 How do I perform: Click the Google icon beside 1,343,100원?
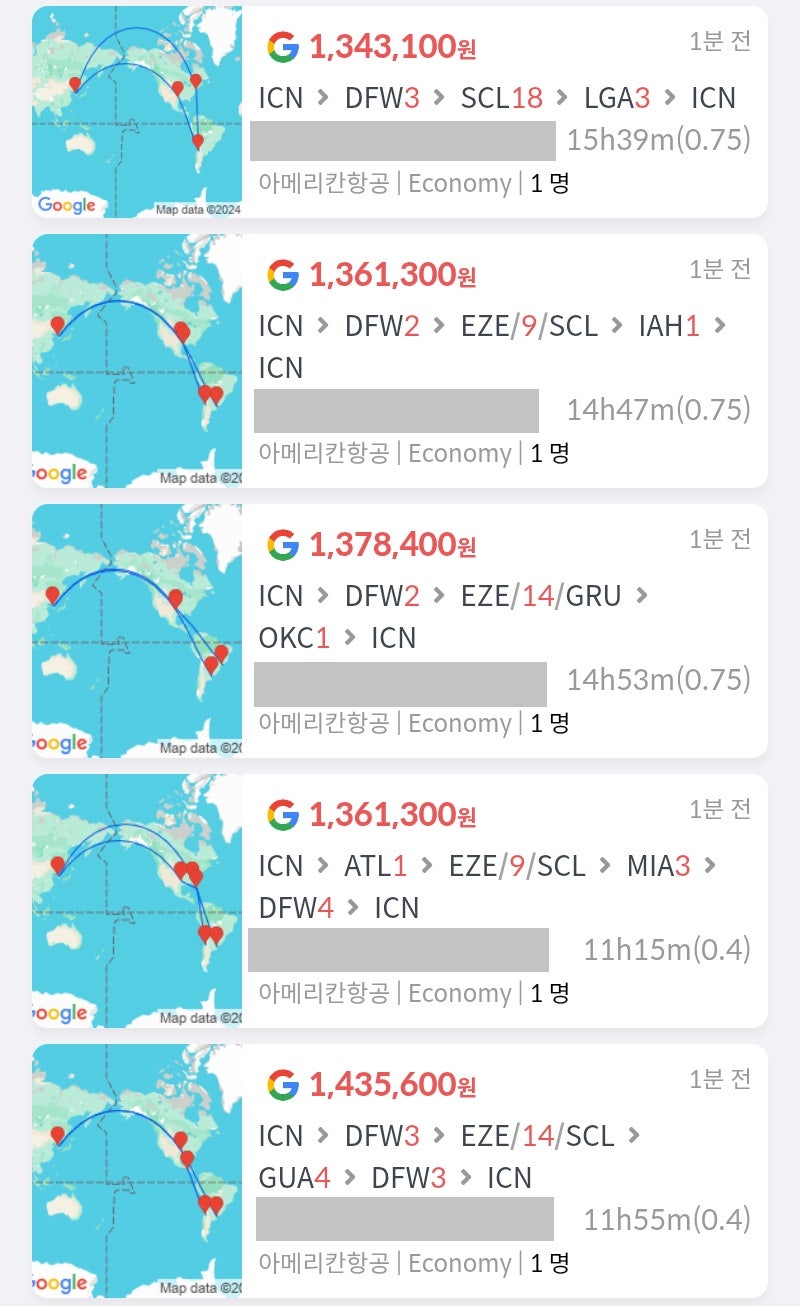click(x=284, y=42)
